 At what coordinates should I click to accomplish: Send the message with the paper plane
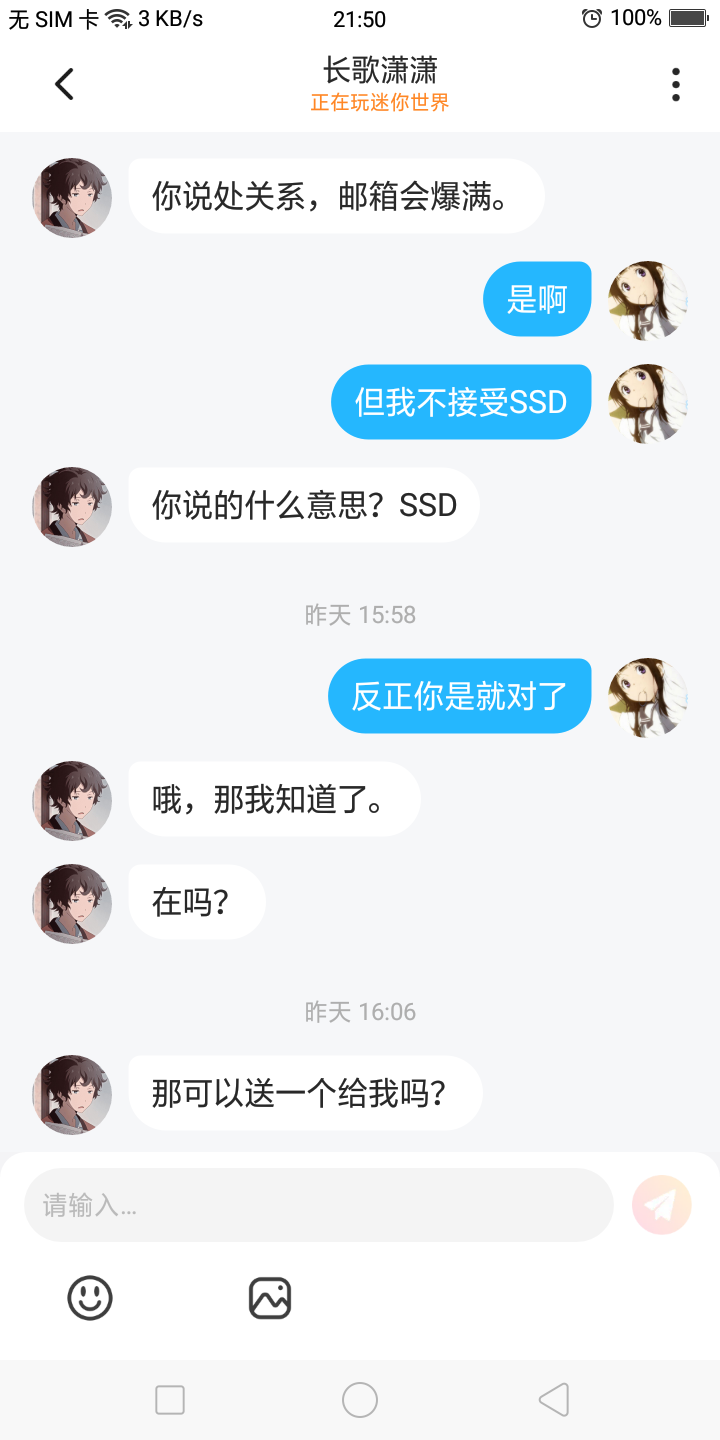[661, 1205]
